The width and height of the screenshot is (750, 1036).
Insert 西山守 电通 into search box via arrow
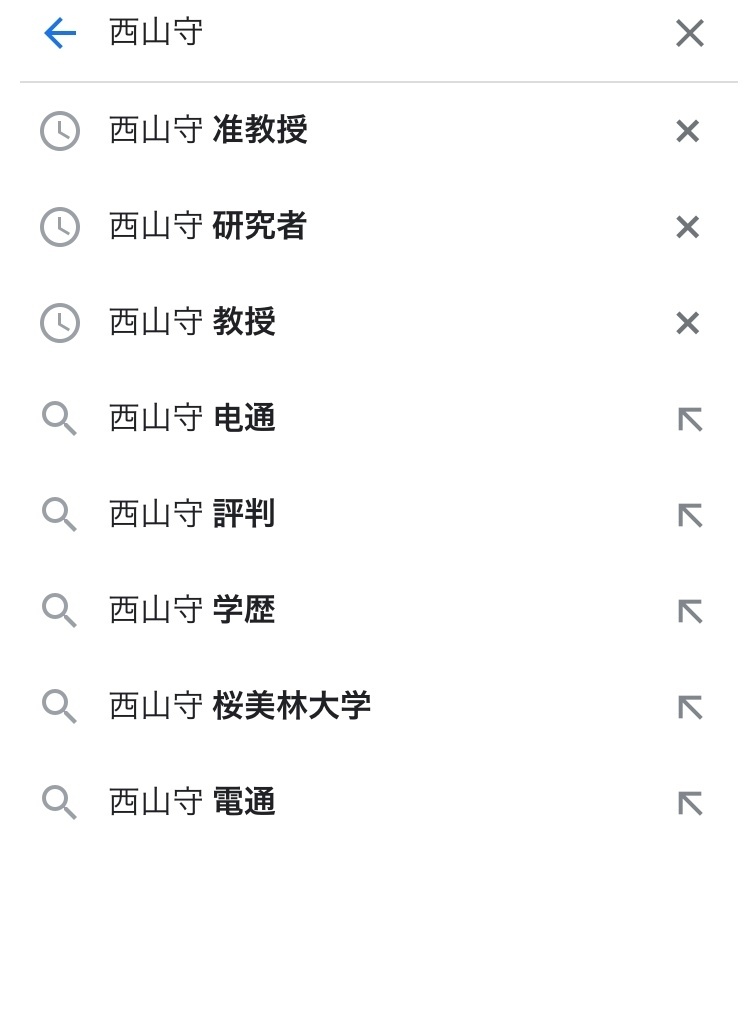click(x=689, y=419)
